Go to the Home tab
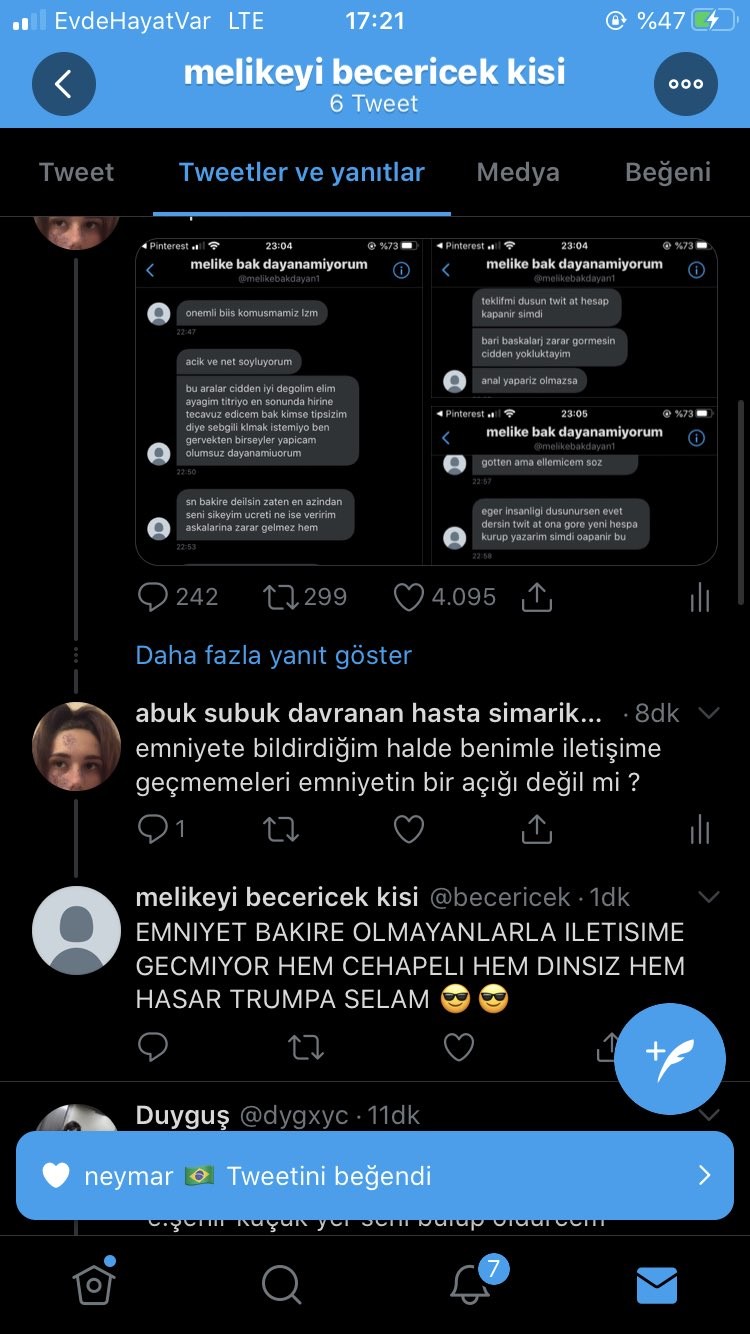 click(x=94, y=1284)
